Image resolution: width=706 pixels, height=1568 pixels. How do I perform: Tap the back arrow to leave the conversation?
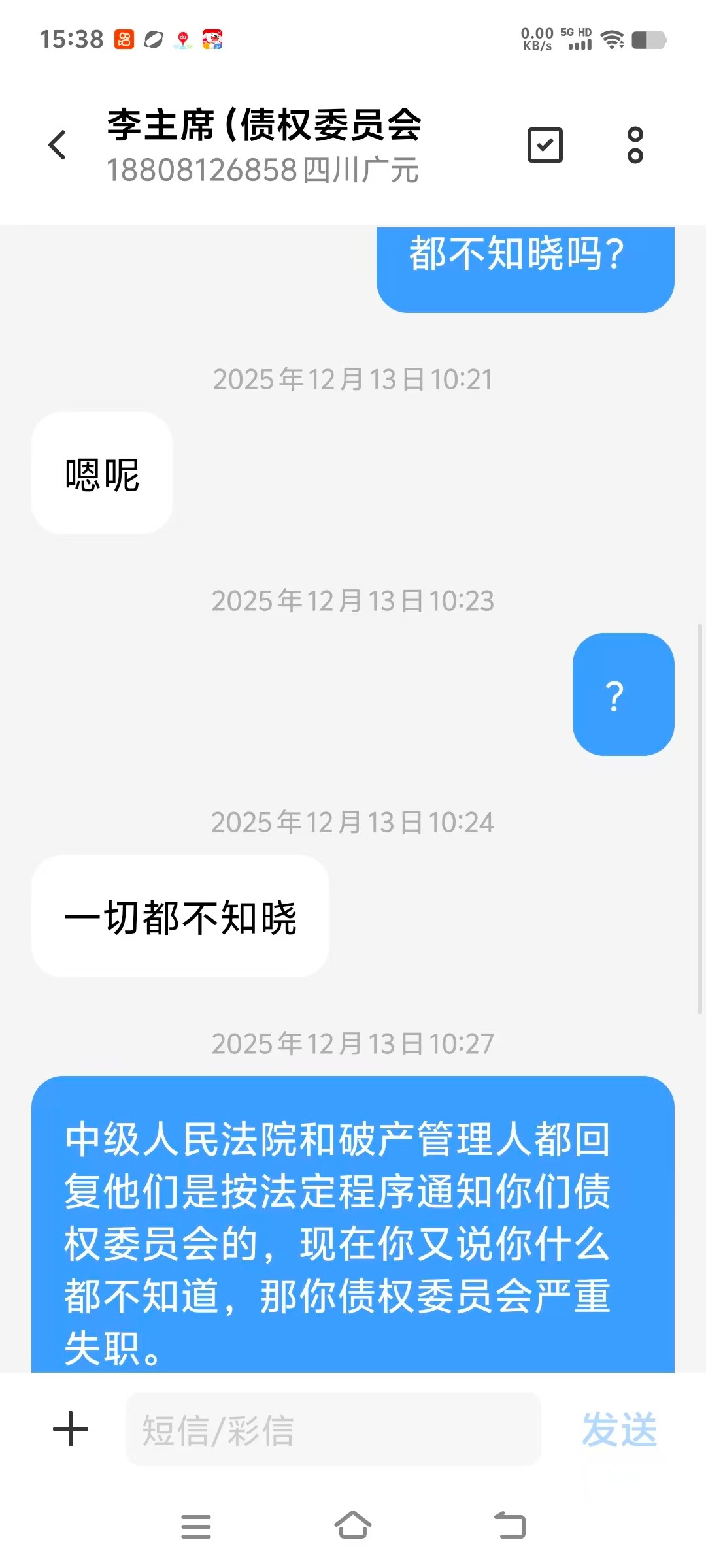coord(58,144)
